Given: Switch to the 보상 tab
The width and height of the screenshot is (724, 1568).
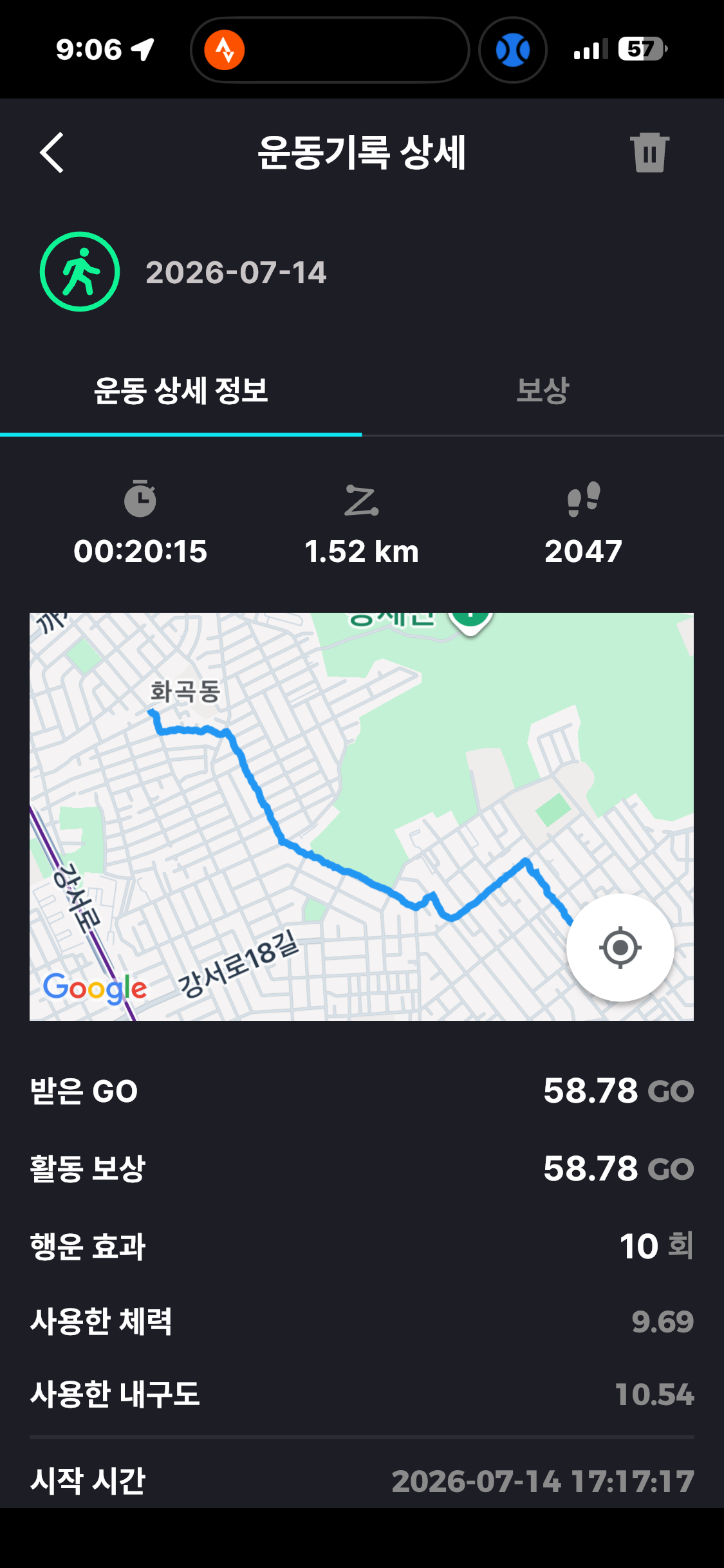Looking at the screenshot, I should click(x=543, y=391).
